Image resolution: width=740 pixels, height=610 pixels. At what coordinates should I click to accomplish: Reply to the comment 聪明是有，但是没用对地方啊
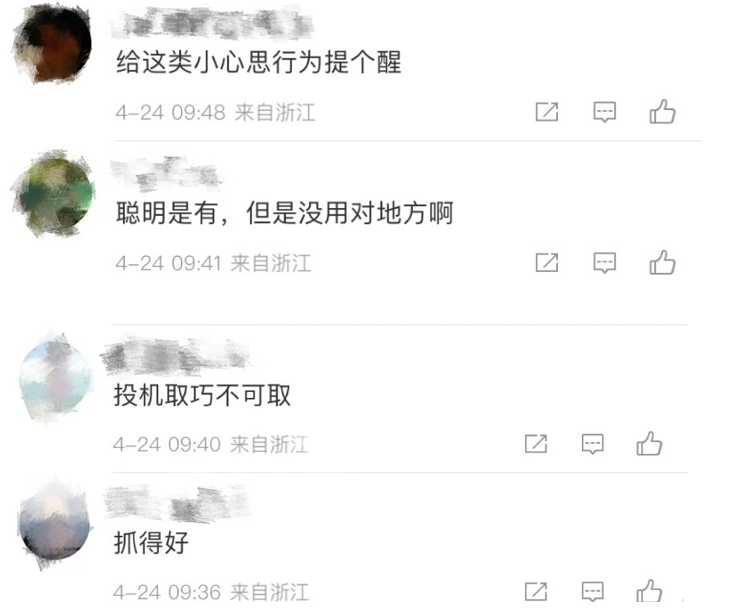[x=605, y=263]
